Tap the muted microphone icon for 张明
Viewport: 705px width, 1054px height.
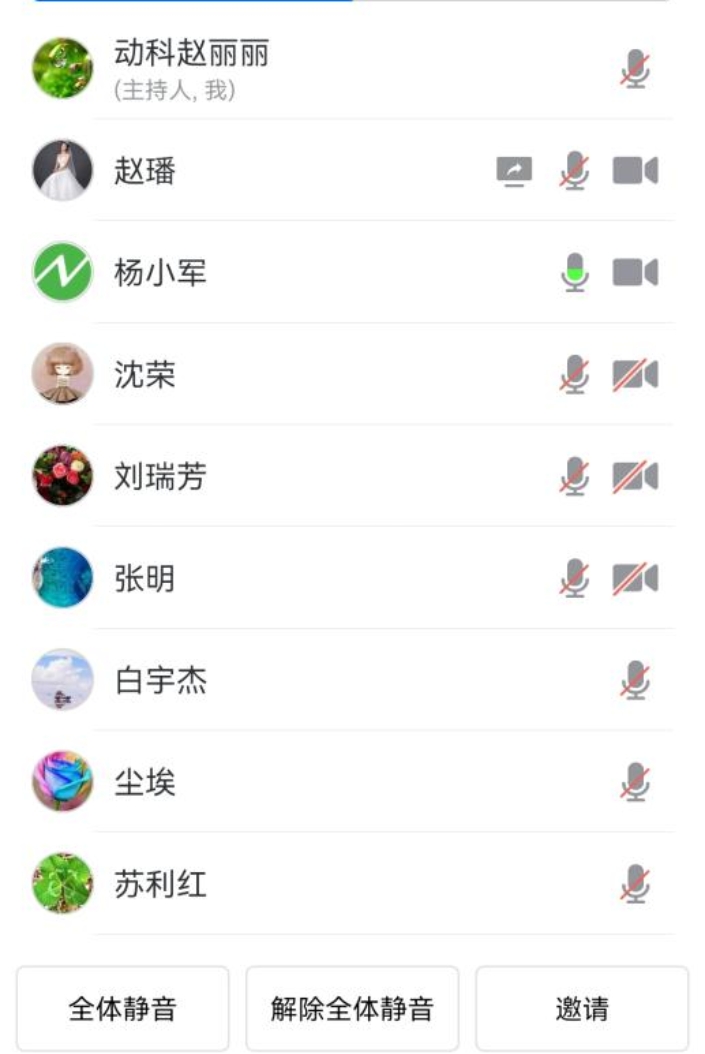(x=574, y=579)
